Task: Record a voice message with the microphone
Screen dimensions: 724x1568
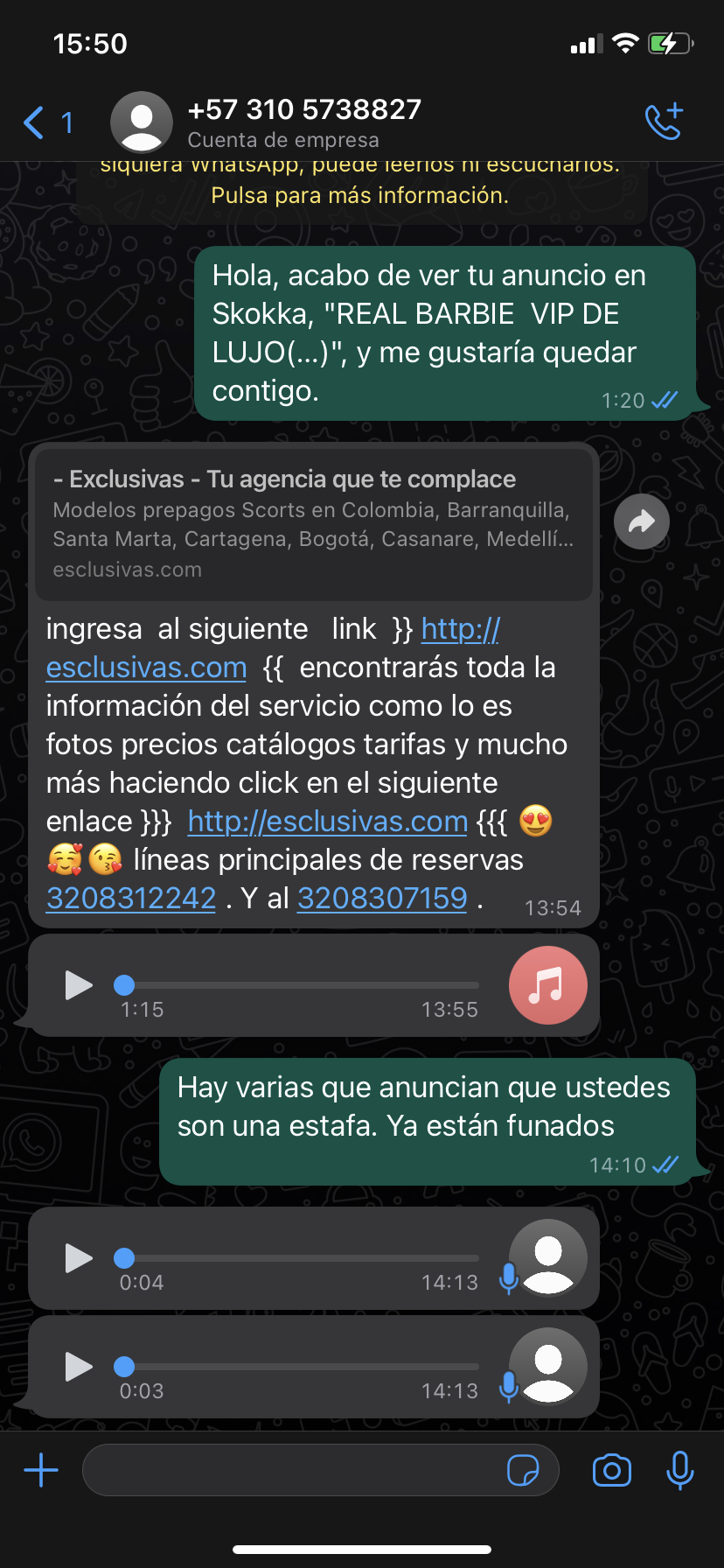Action: click(x=679, y=1470)
